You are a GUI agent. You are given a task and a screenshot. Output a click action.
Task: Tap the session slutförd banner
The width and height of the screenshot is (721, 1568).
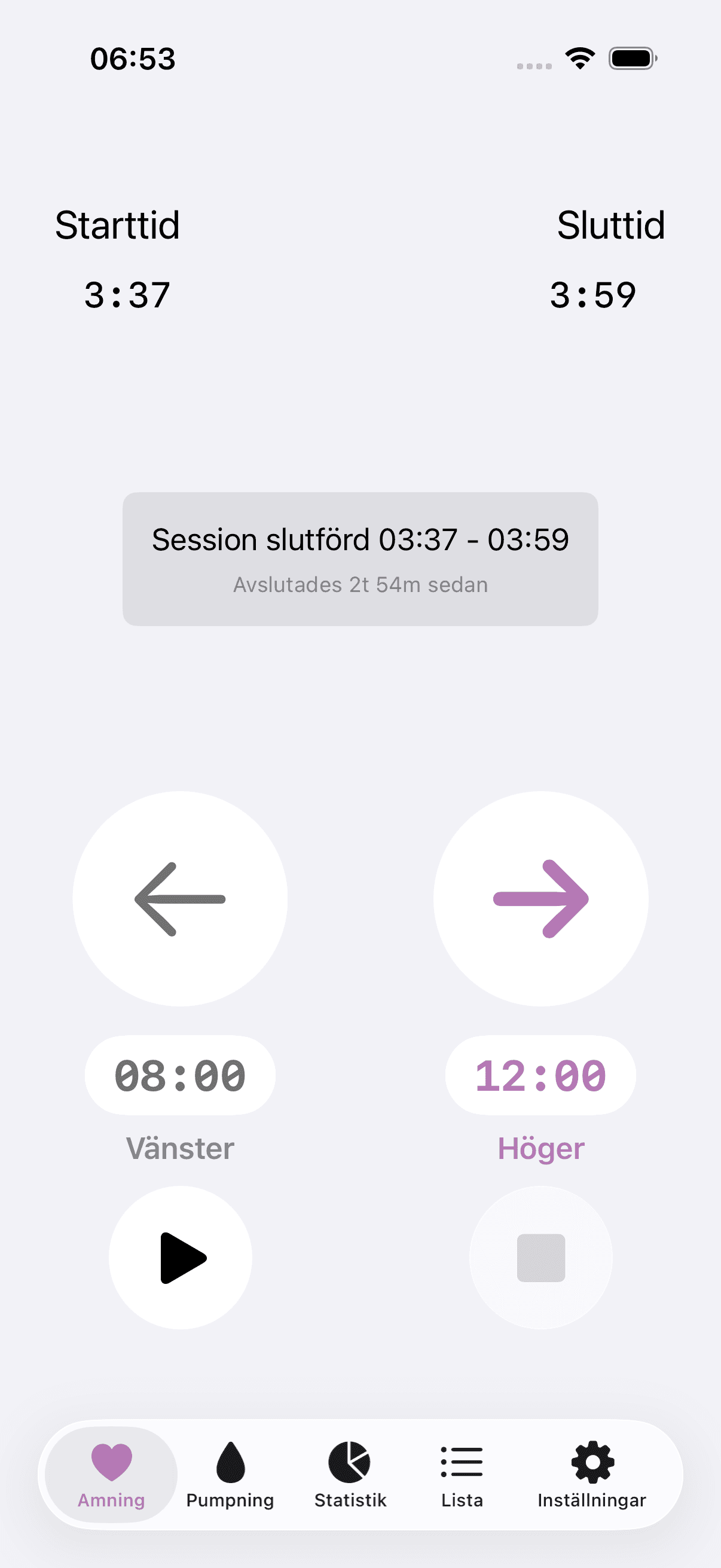click(360, 559)
